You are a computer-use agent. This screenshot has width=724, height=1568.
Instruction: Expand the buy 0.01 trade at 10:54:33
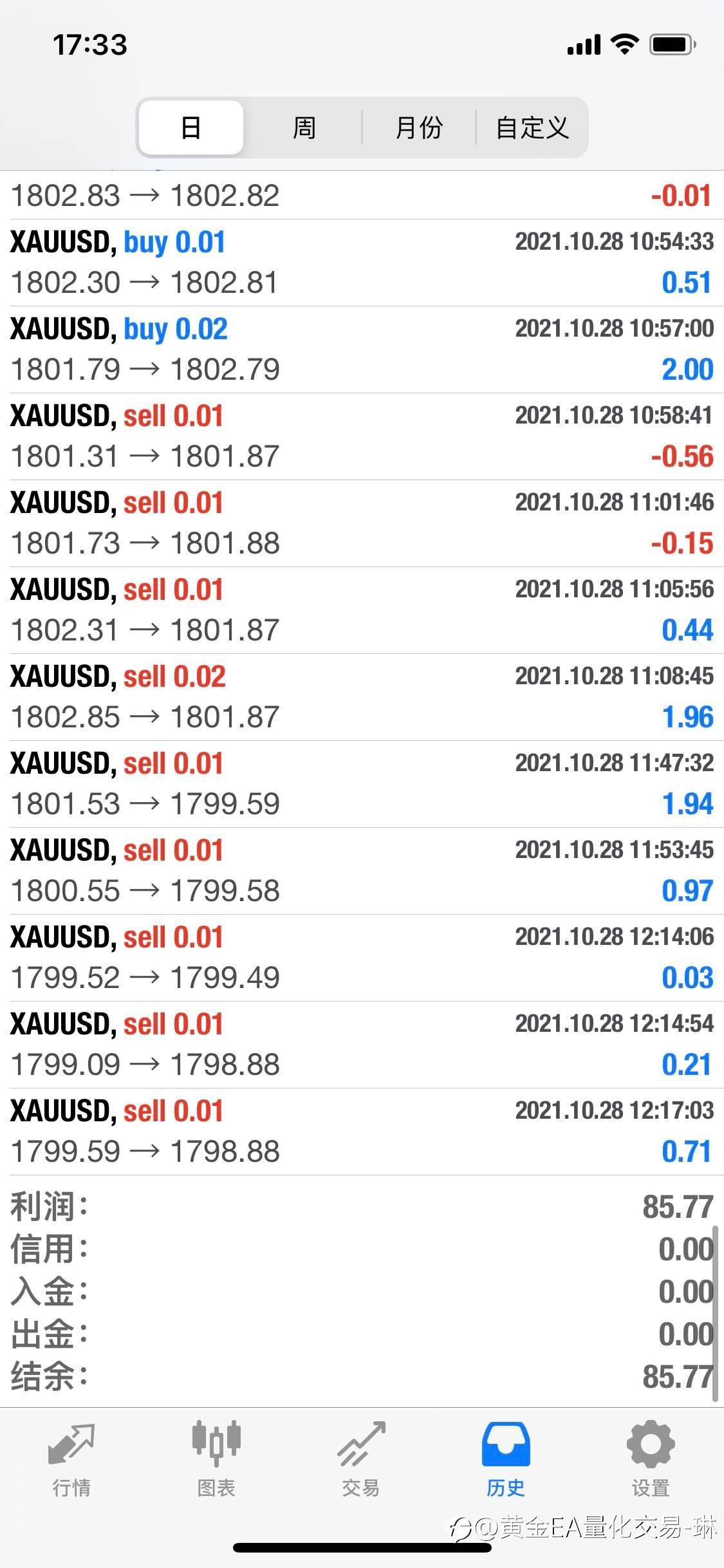click(362, 263)
